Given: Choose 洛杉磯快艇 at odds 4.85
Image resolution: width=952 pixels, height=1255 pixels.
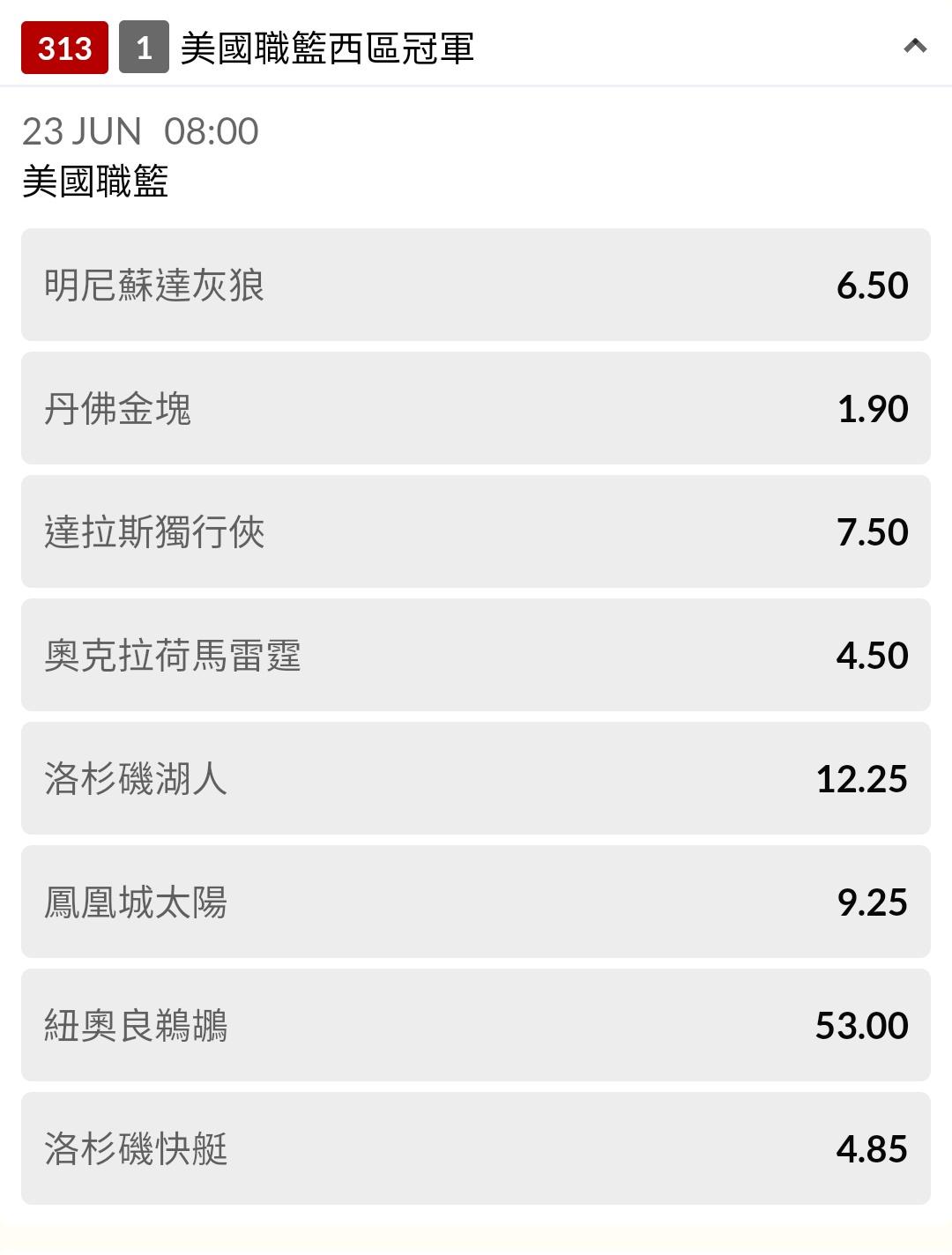Looking at the screenshot, I should (476, 1148).
